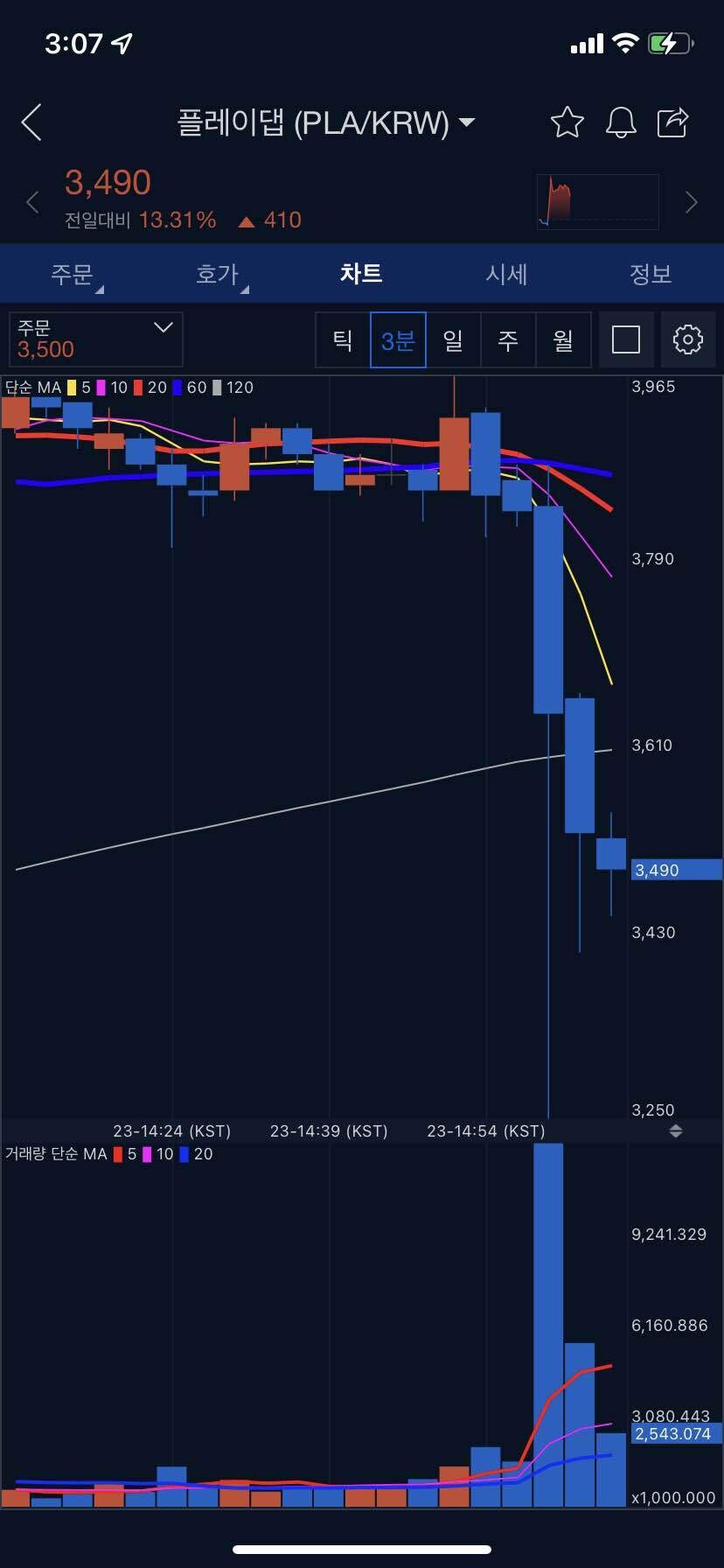Open chart settings gear
Viewport: 724px width, 1568px height.
coord(687,339)
